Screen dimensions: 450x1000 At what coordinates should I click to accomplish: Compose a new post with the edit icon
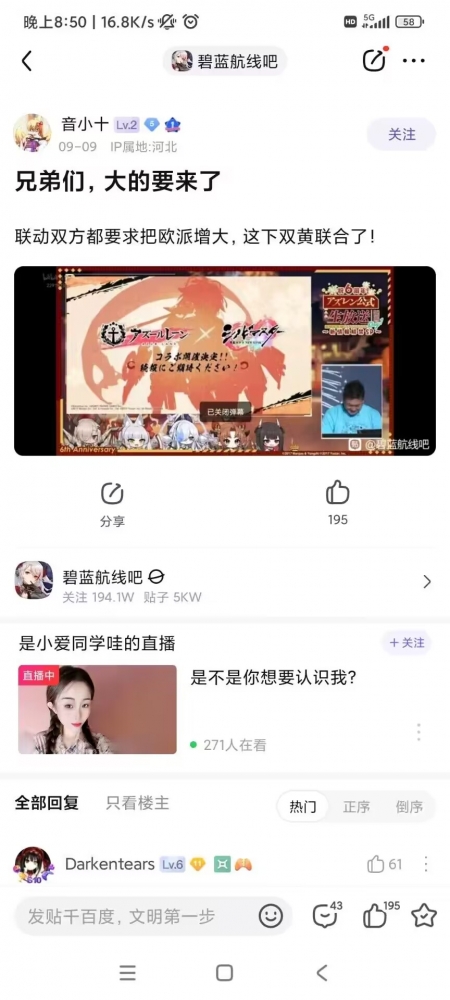pos(374,60)
